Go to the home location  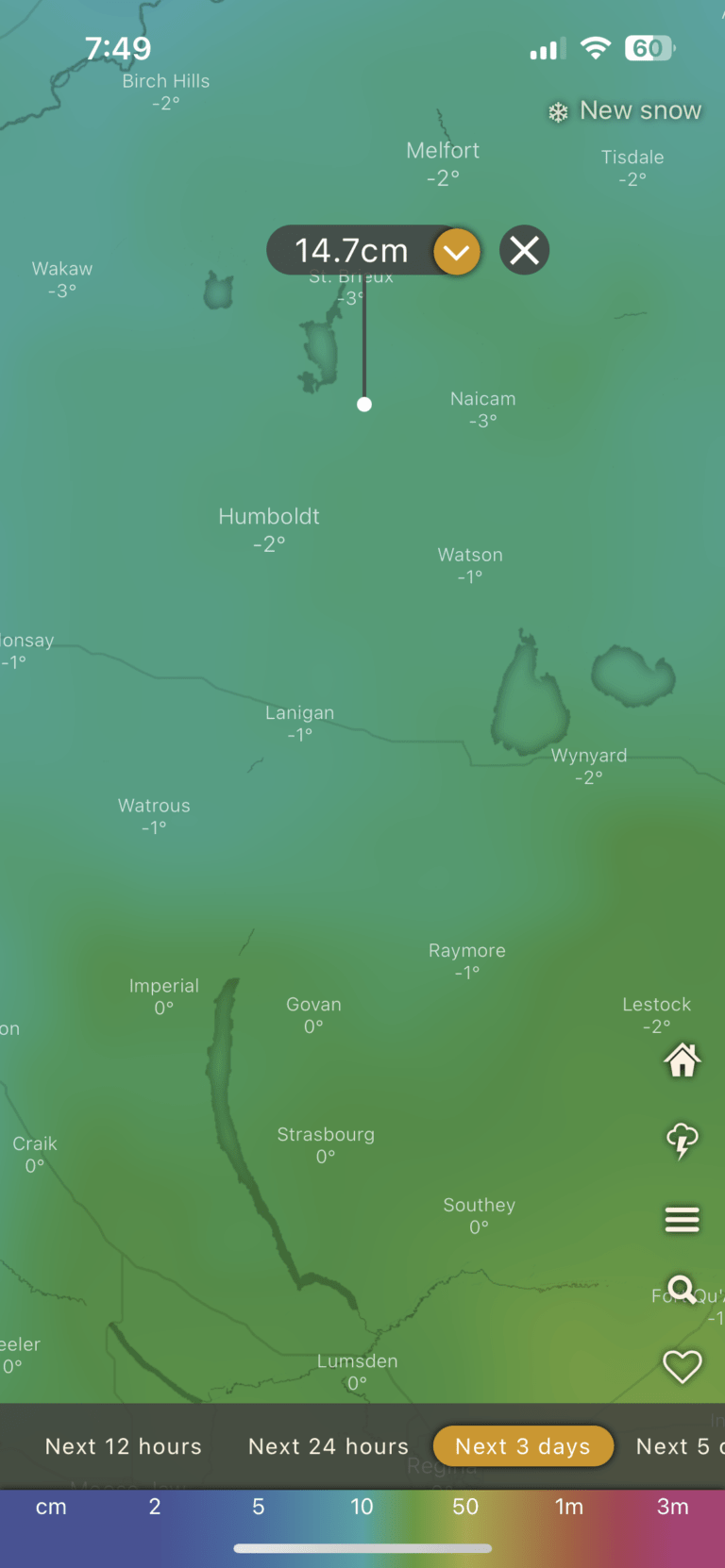(x=682, y=1060)
